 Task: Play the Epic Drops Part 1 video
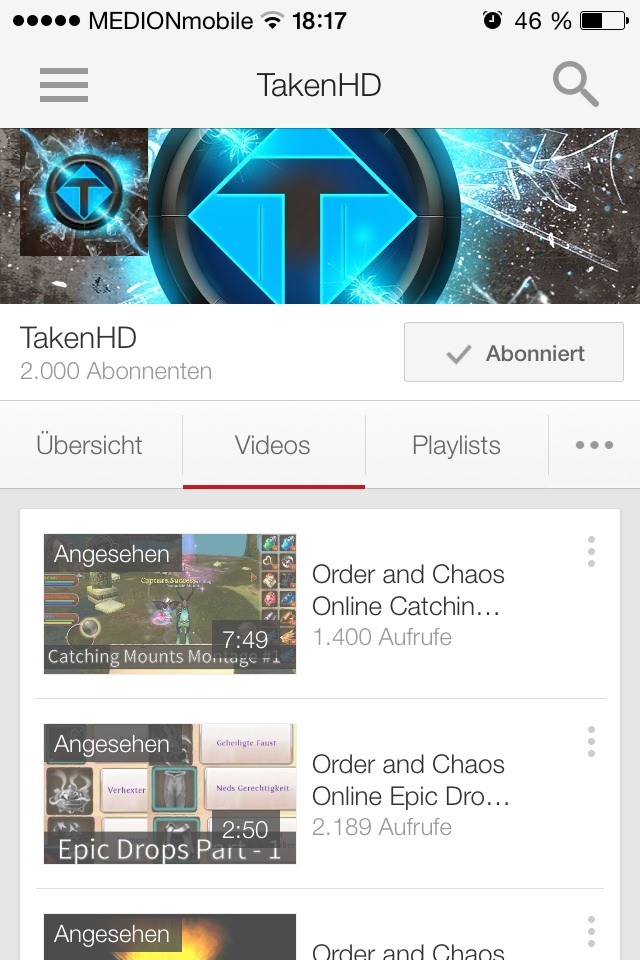(x=170, y=793)
